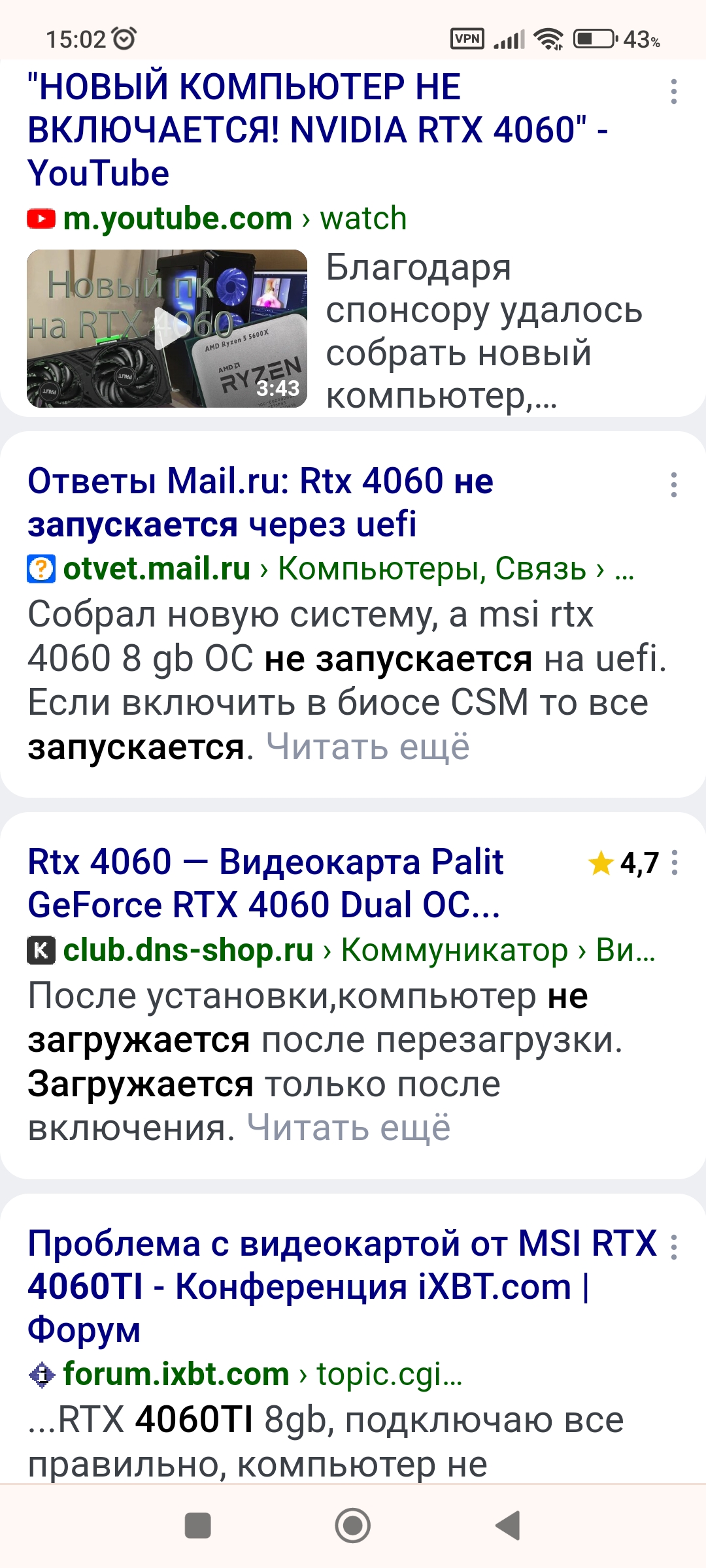Visit the m.youtube.com source link
This screenshot has width=706, height=1568.
pyautogui.click(x=178, y=218)
